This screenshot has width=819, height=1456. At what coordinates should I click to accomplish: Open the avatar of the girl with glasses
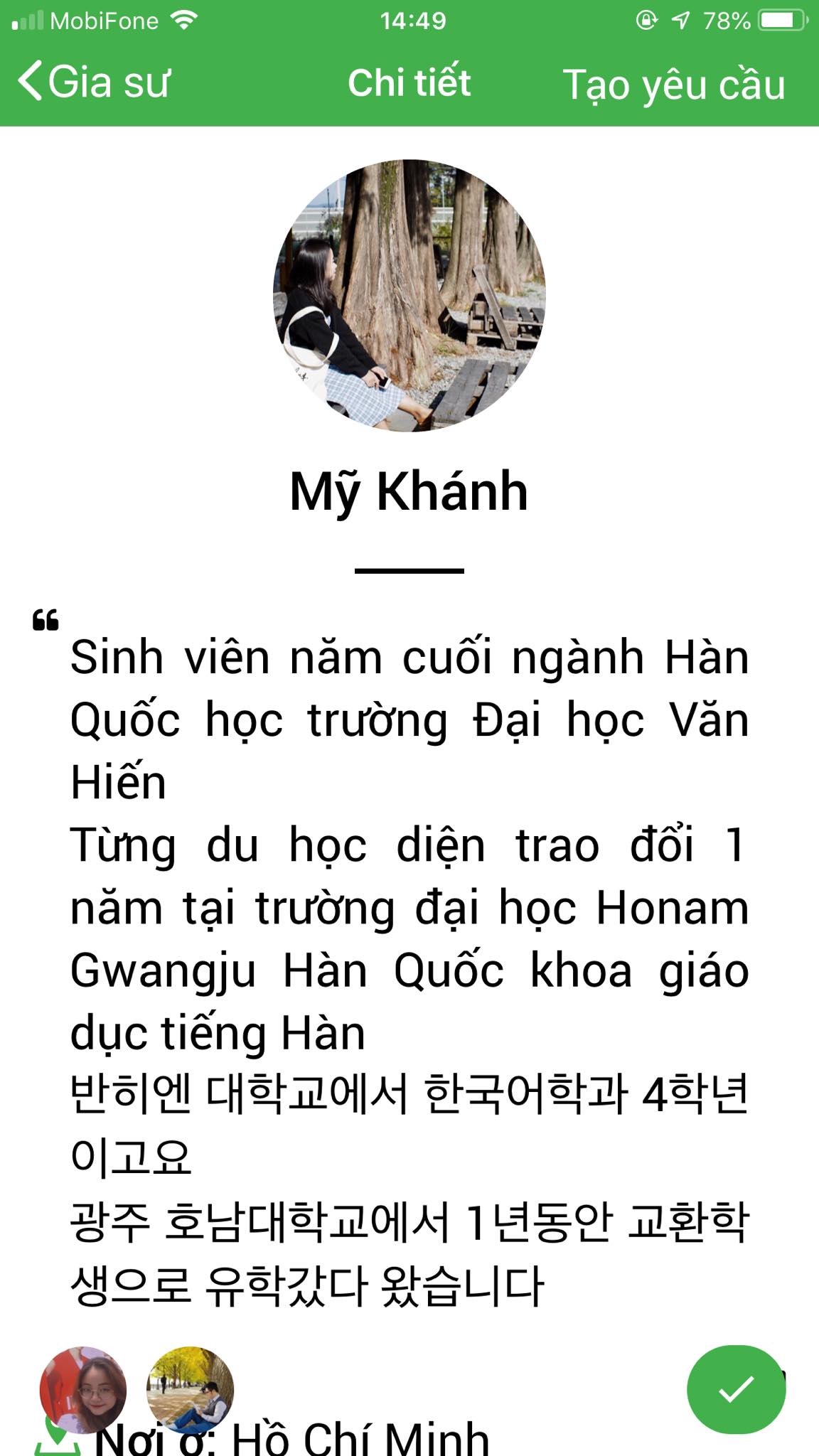click(x=83, y=1389)
